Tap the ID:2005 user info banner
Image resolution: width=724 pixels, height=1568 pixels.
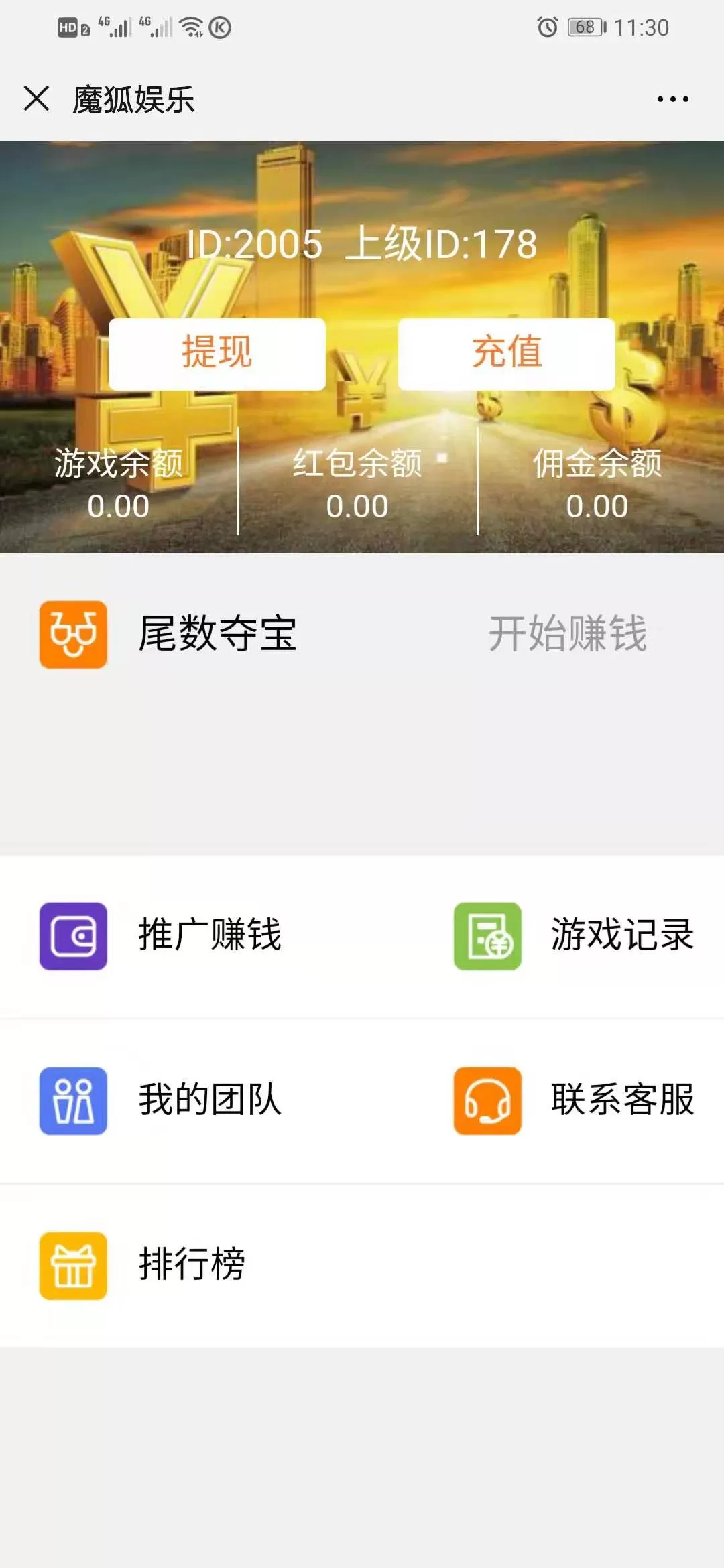(x=362, y=245)
